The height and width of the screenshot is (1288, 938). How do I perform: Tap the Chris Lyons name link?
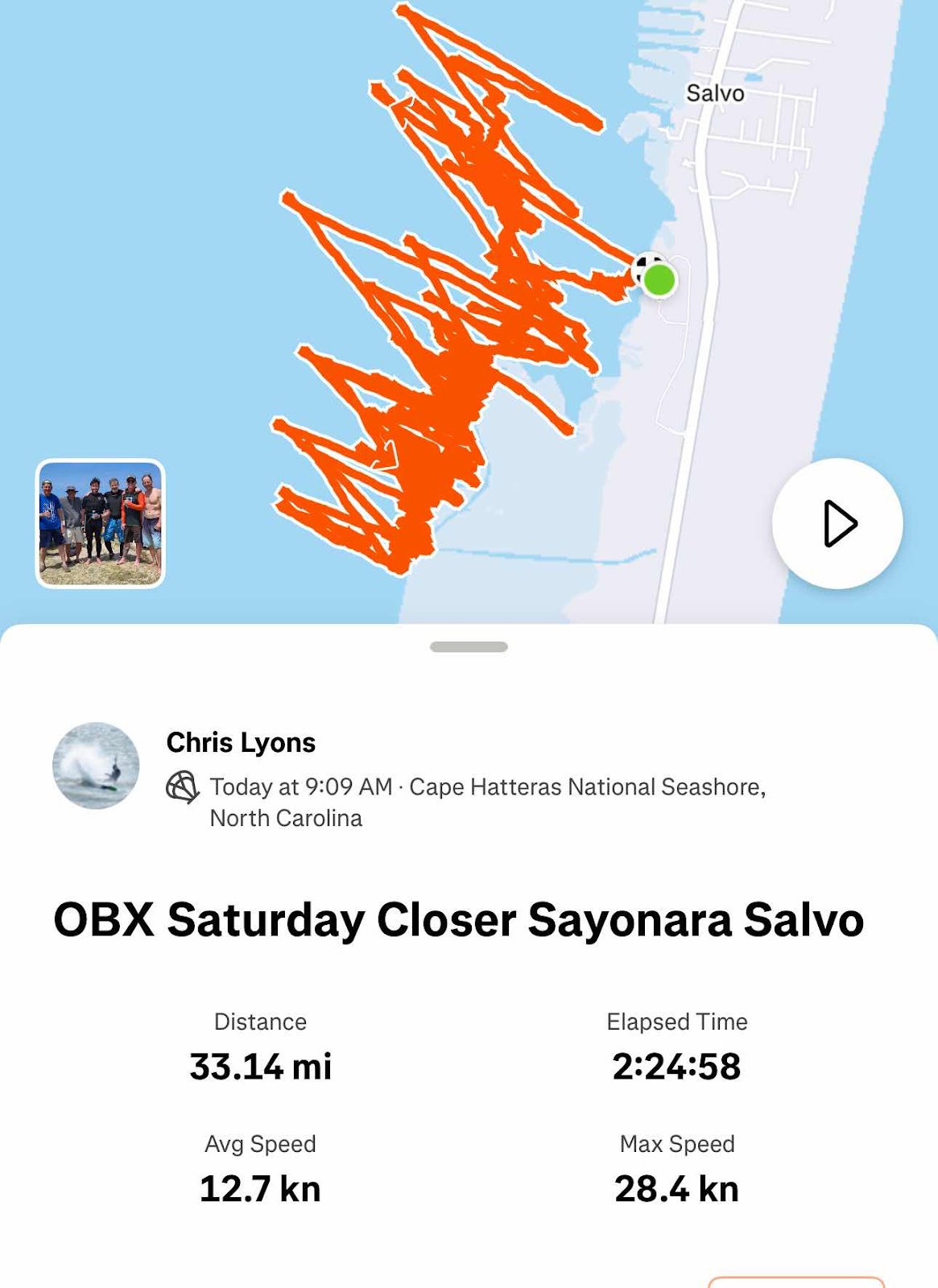pyautogui.click(x=241, y=742)
